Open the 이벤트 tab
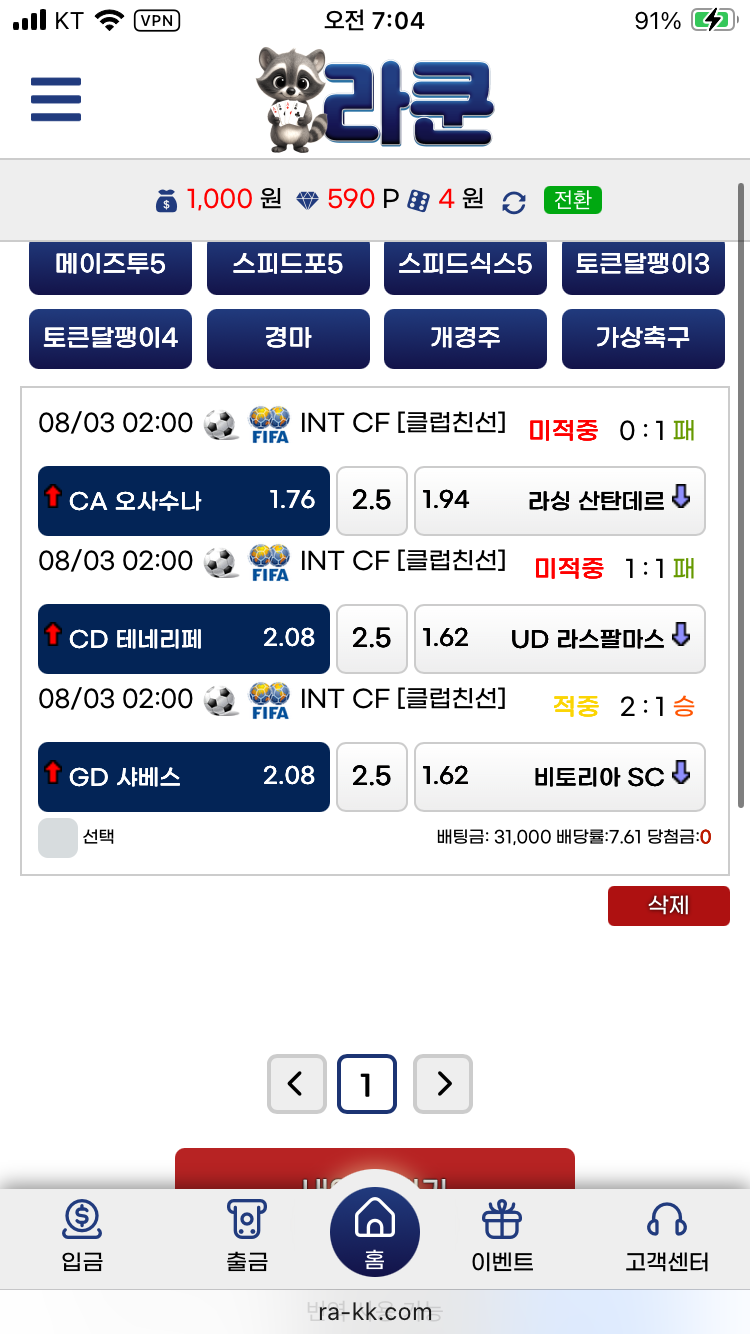The image size is (750, 1334). [x=502, y=1236]
